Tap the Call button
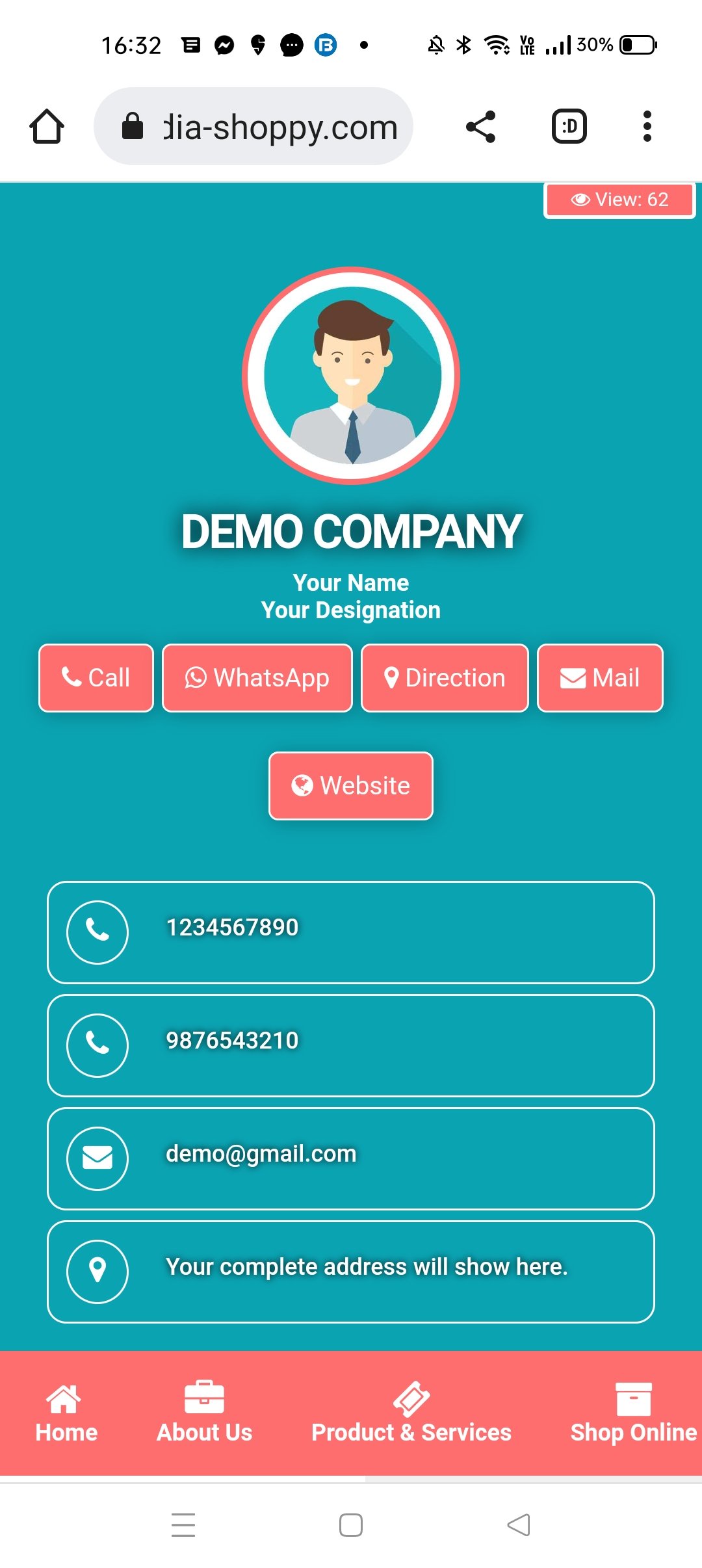 (96, 678)
